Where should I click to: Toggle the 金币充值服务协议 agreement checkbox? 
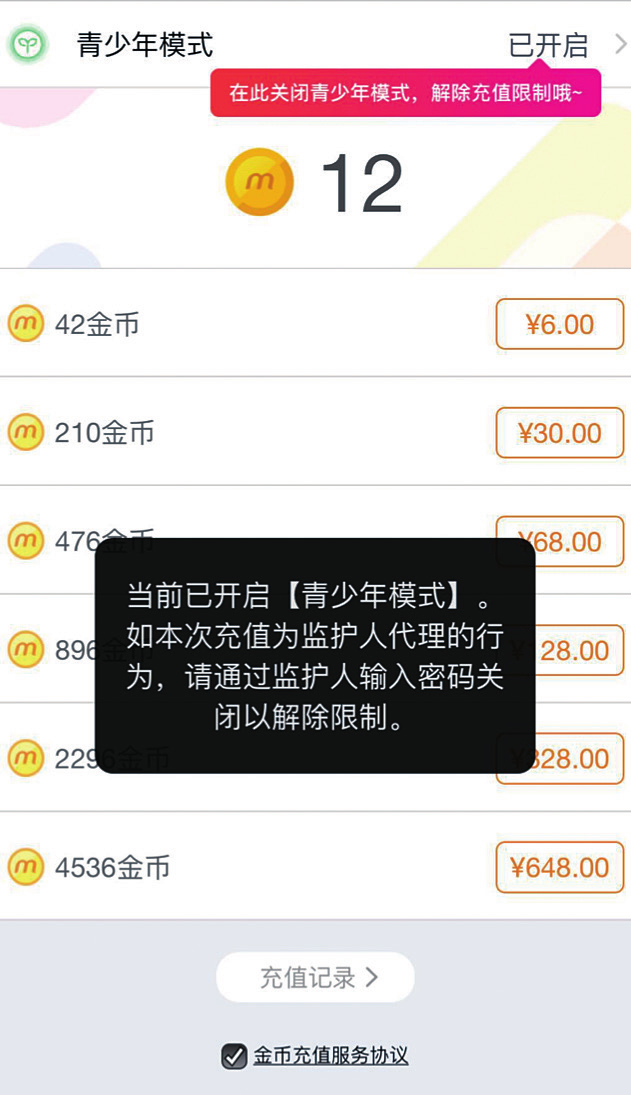[234, 1056]
